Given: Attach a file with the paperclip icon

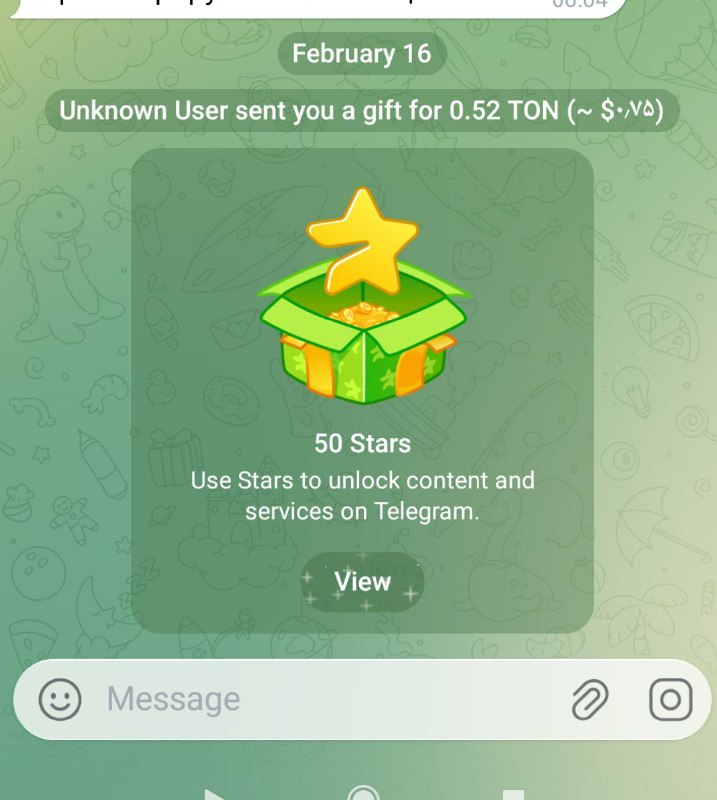Looking at the screenshot, I should point(590,699).
